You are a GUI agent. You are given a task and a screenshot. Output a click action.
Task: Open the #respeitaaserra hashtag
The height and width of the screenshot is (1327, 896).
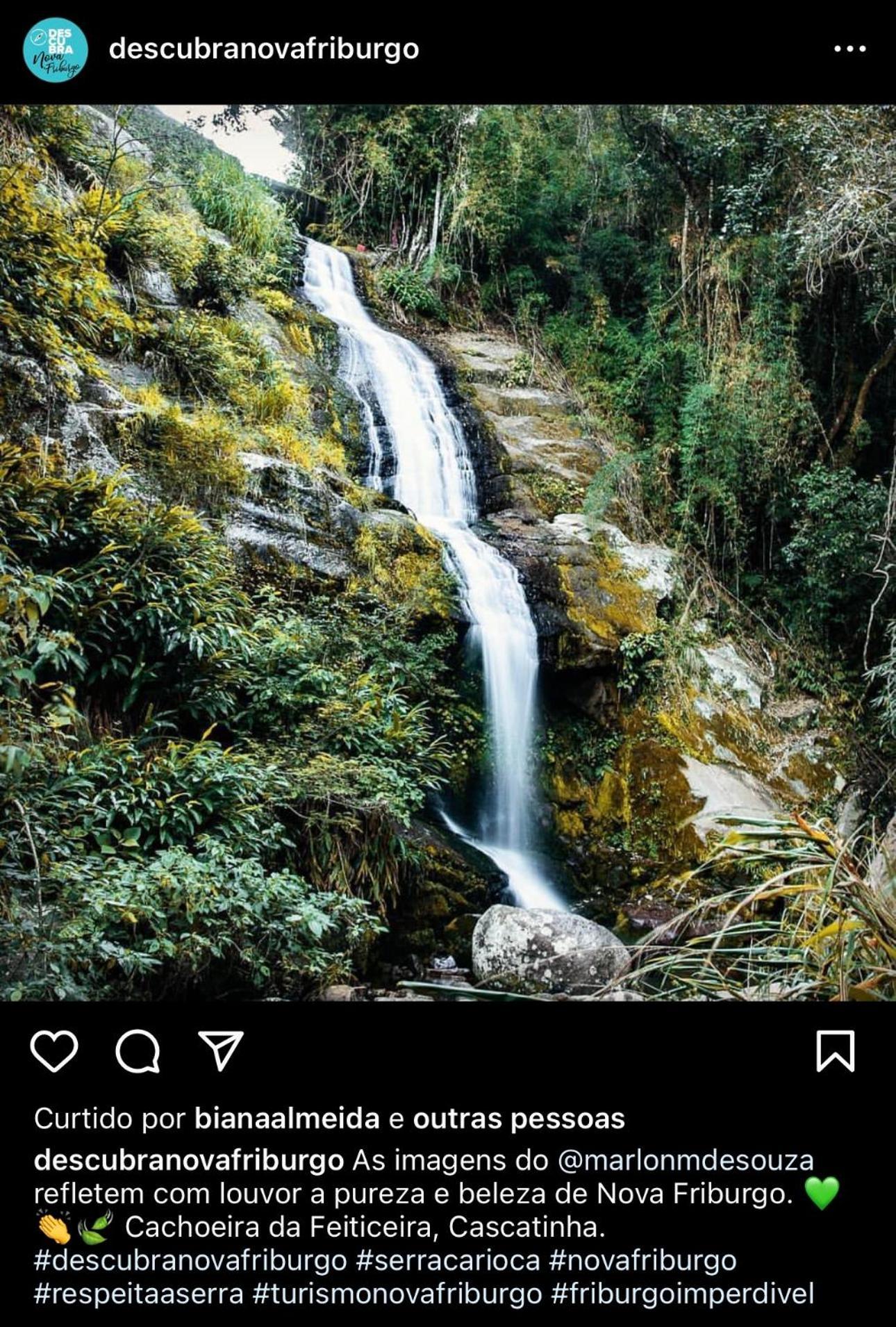139,1294
